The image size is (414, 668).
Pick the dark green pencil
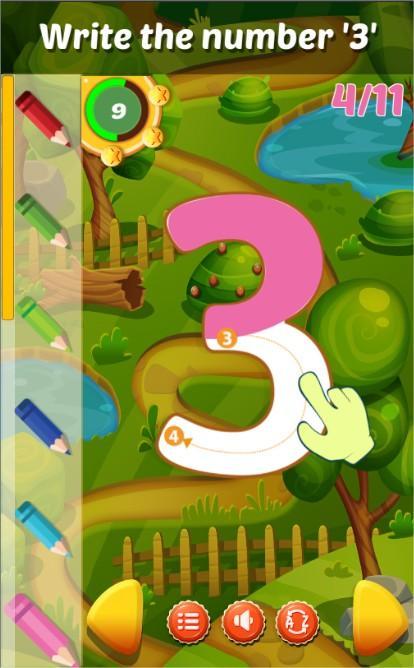point(43,221)
